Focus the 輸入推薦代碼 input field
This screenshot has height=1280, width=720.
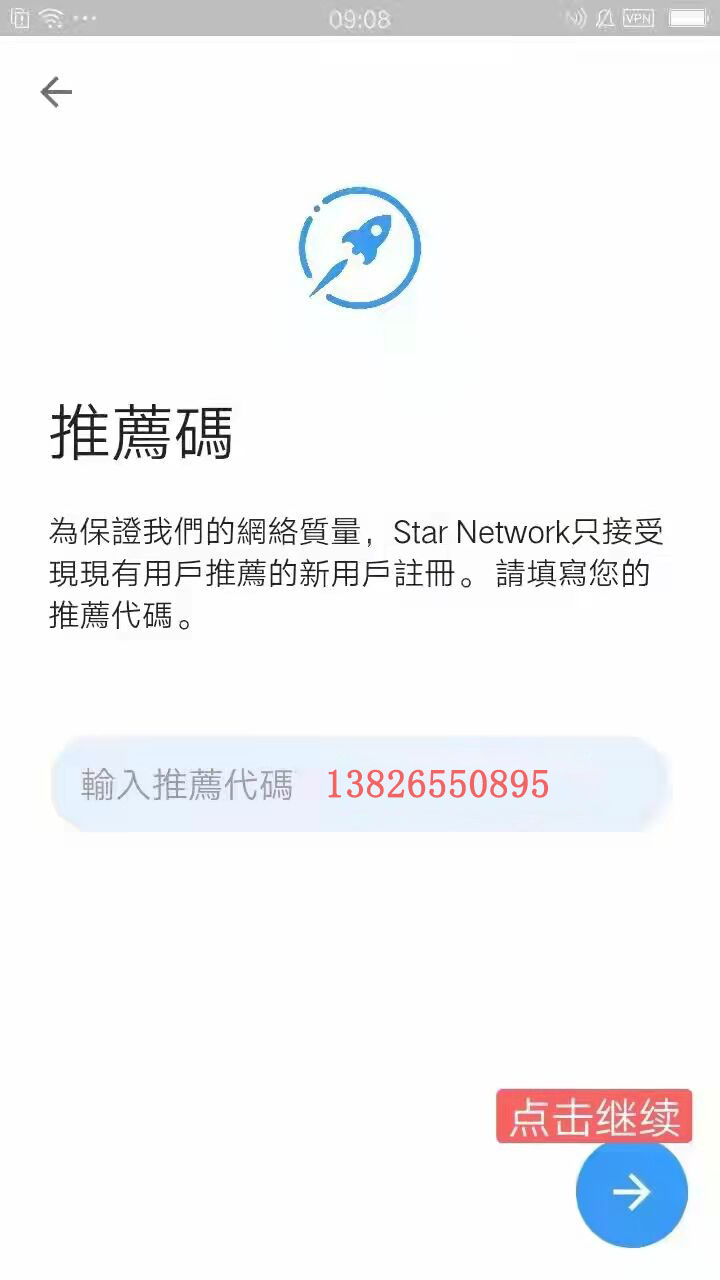[x=360, y=785]
